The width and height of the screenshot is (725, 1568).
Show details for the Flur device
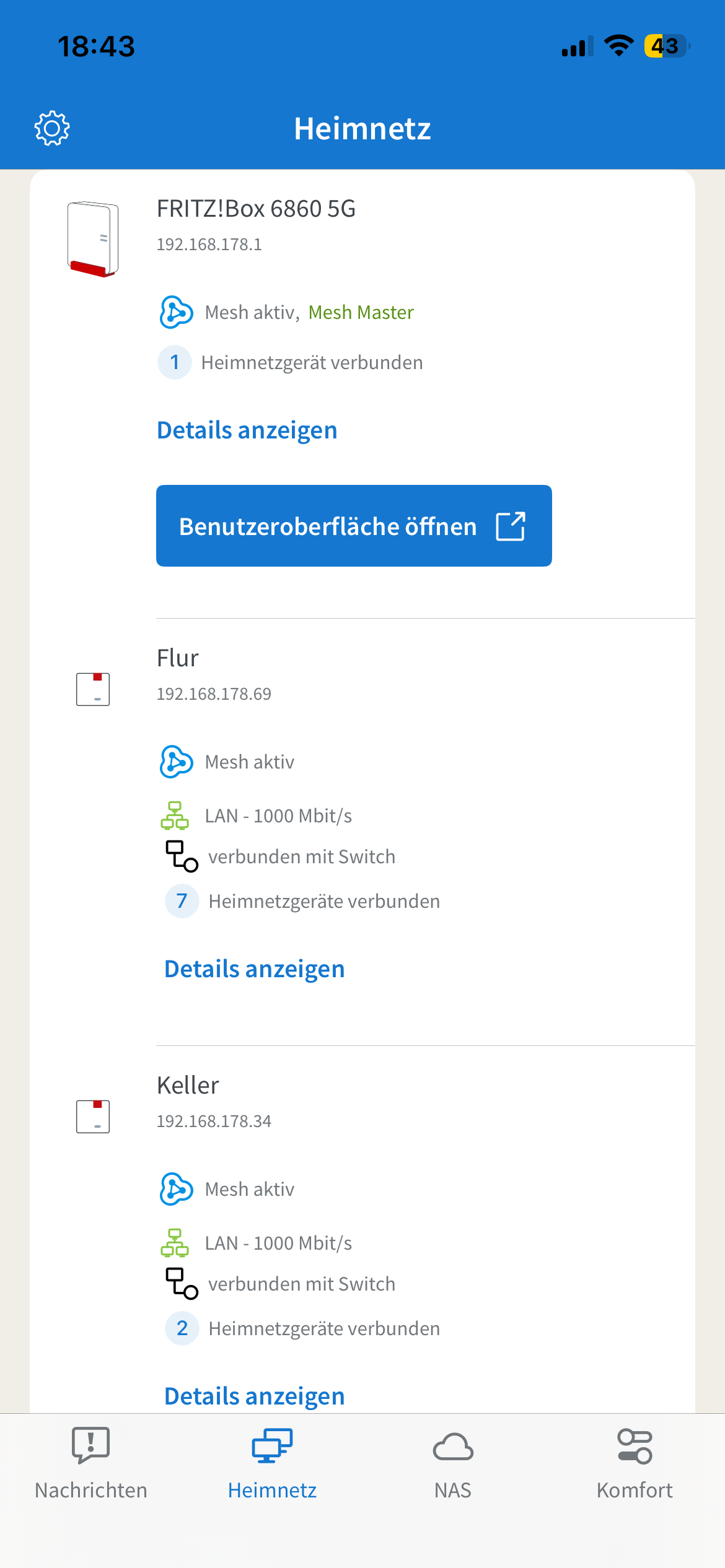point(254,969)
